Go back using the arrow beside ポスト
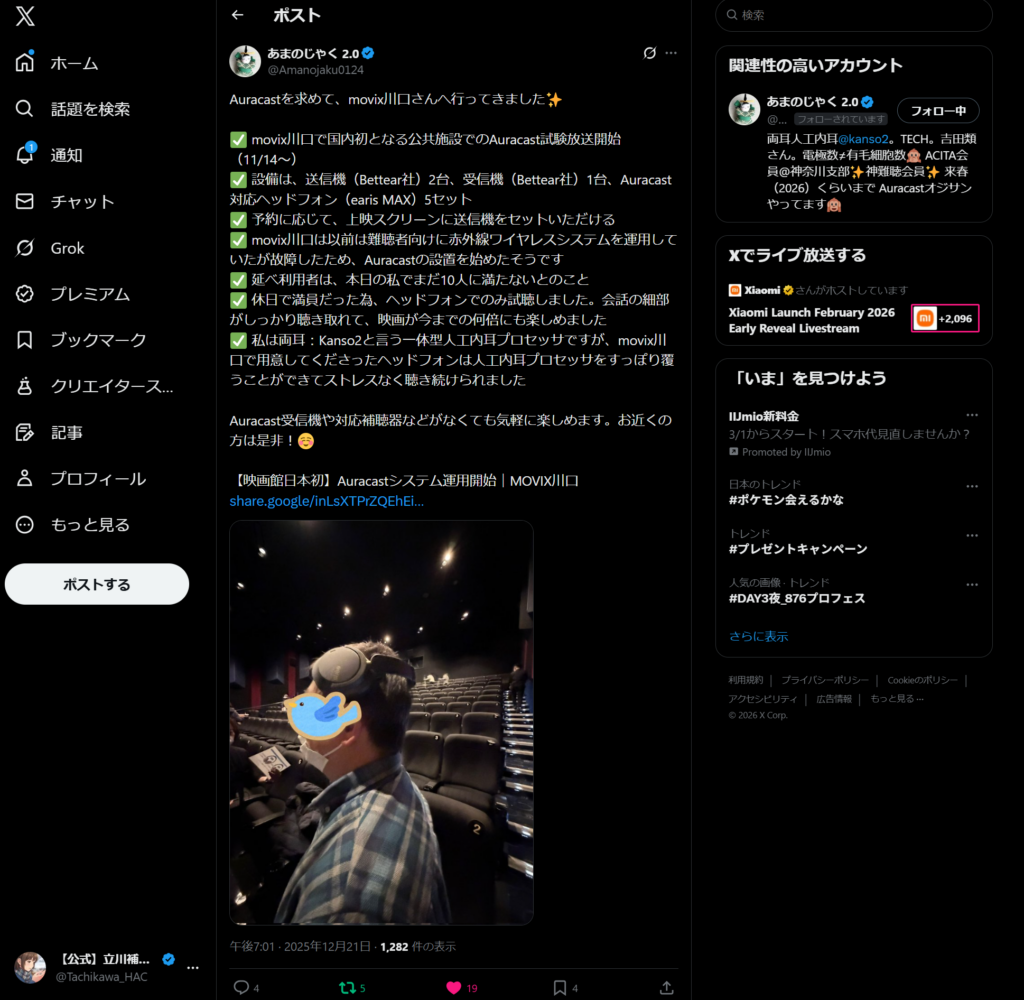Viewport: 1024px width, 1000px height. point(237,15)
